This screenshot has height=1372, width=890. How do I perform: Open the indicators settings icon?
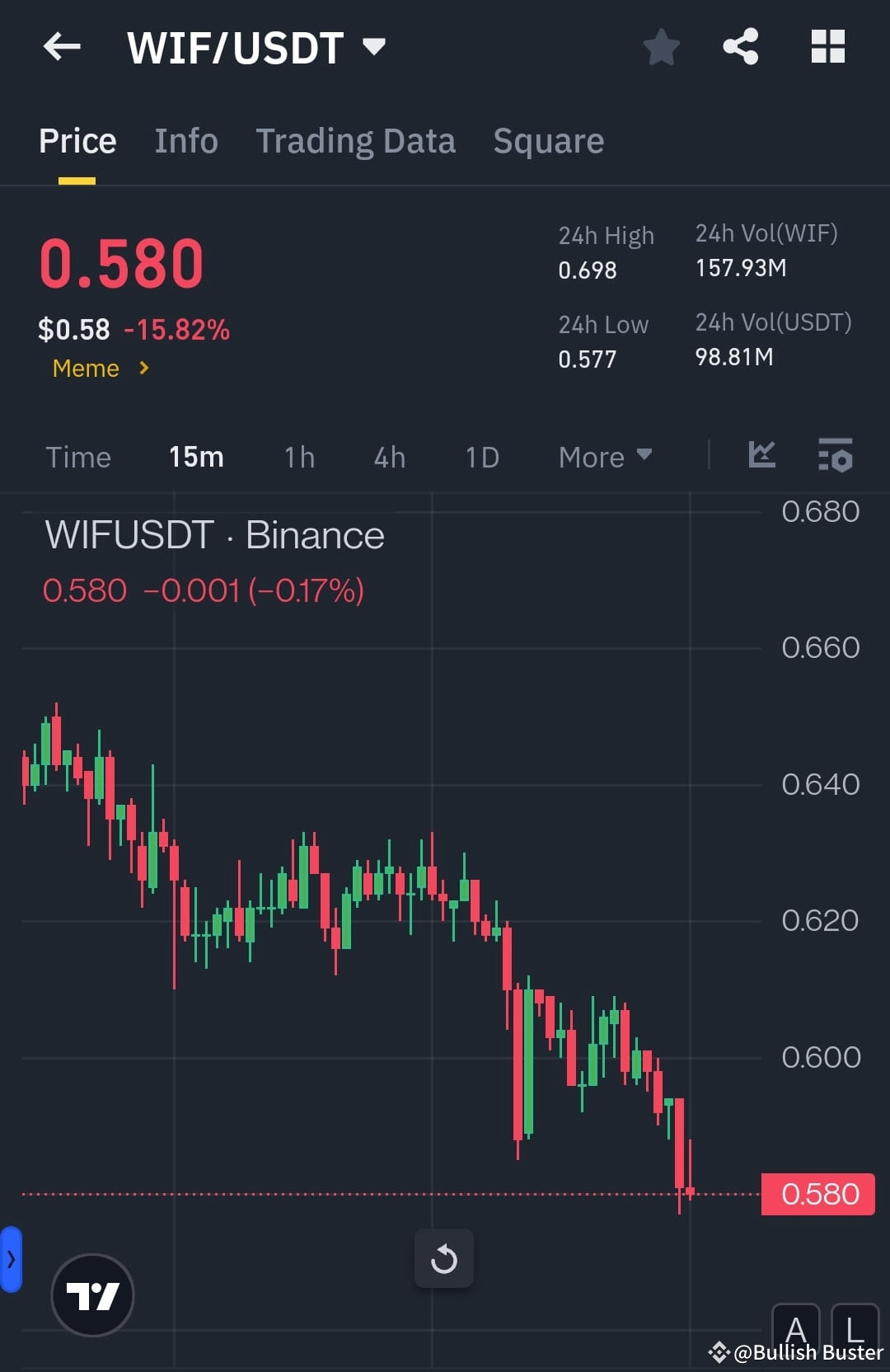pos(836,456)
